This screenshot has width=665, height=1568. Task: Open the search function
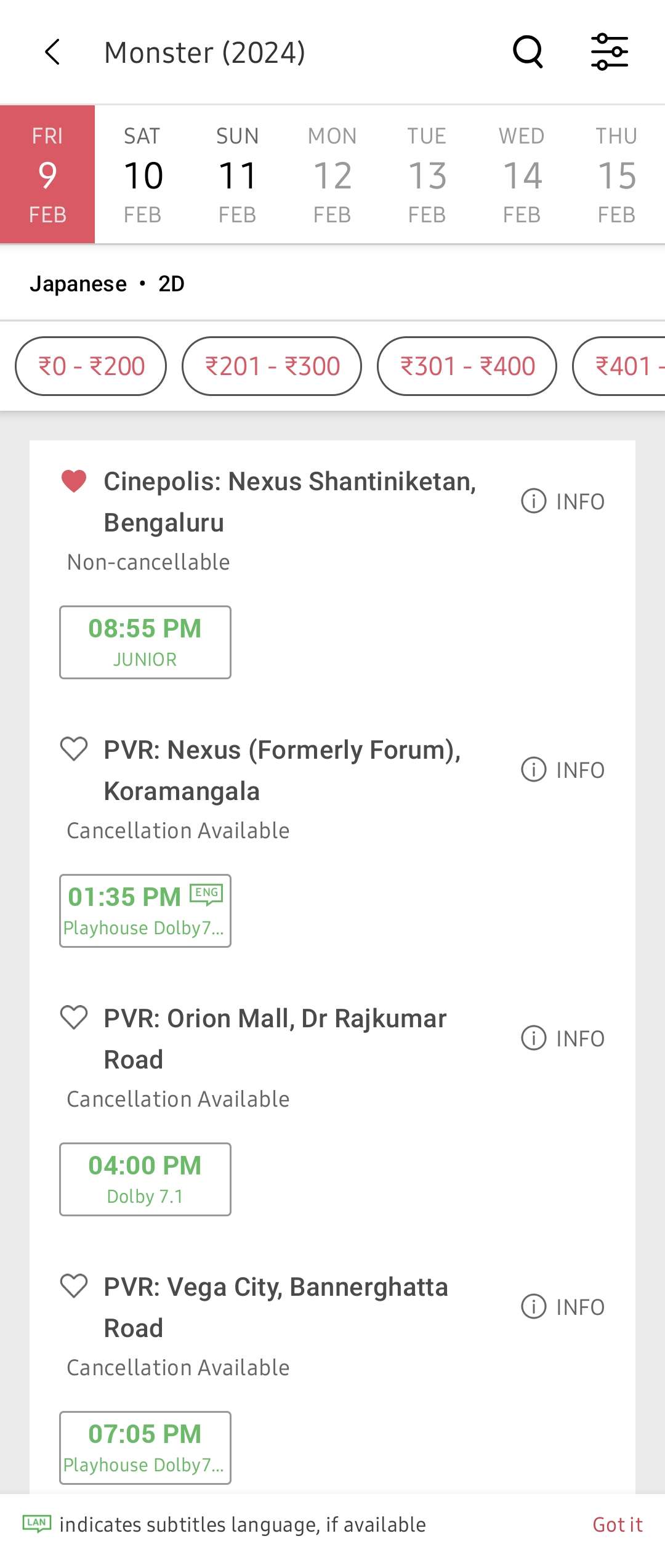528,52
